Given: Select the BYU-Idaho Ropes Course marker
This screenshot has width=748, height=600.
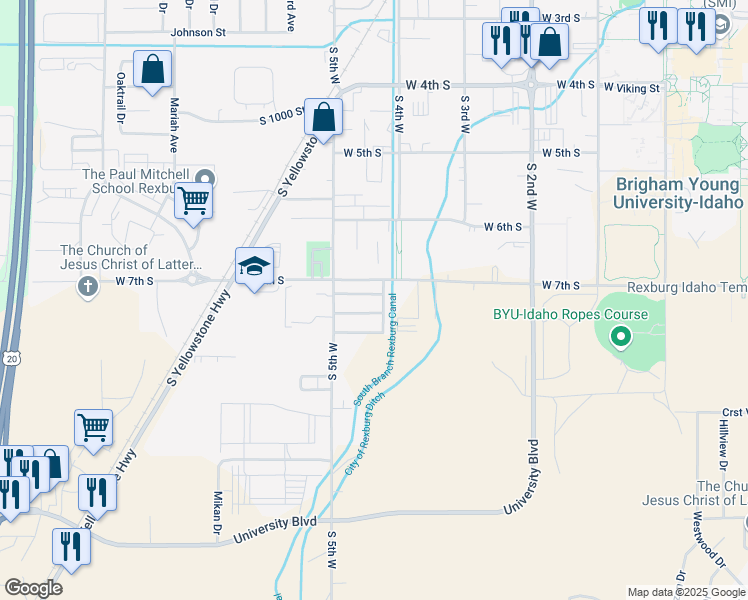Looking at the screenshot, I should (620, 337).
